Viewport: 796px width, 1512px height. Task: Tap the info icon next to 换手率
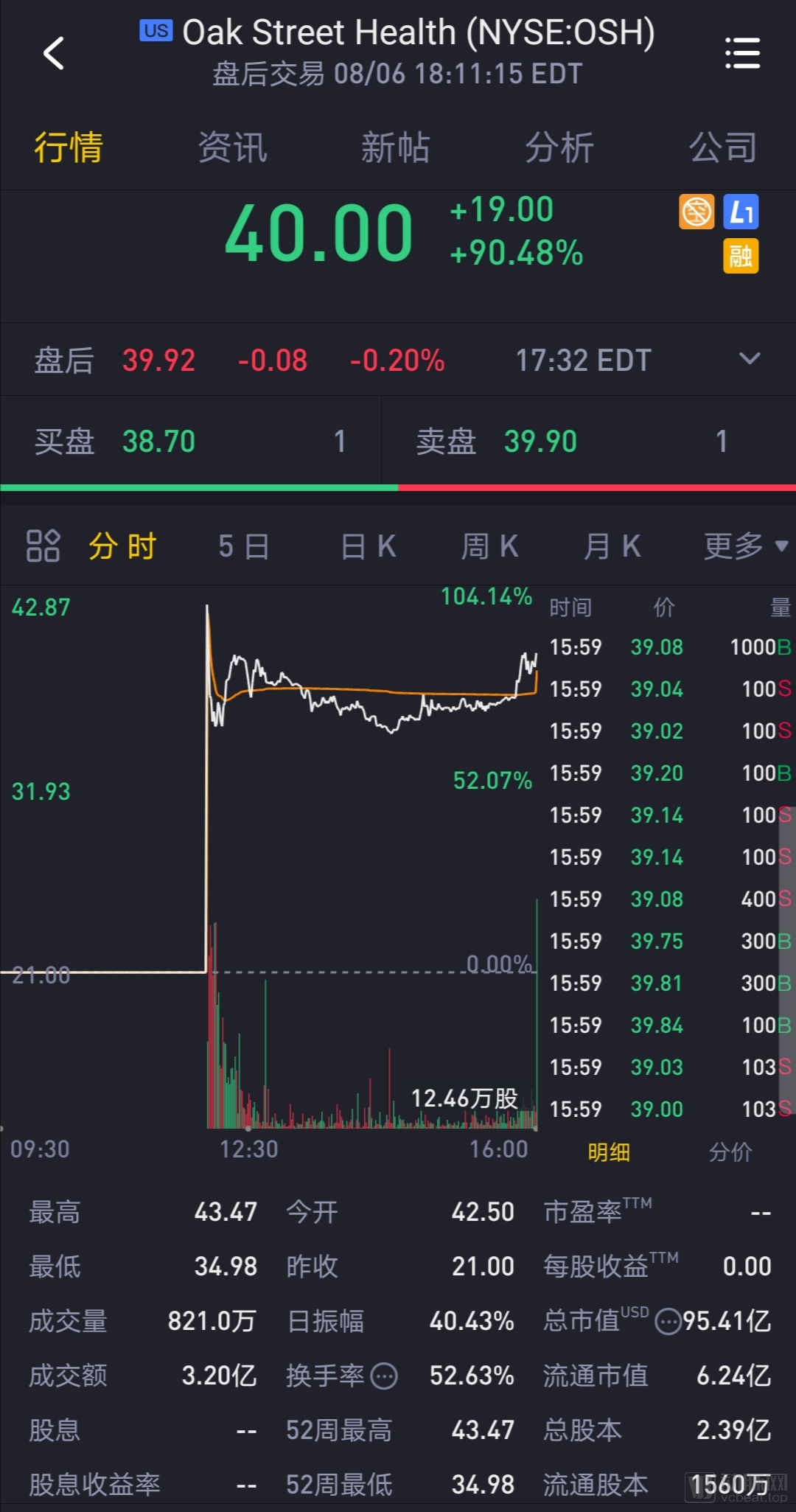tap(384, 1376)
